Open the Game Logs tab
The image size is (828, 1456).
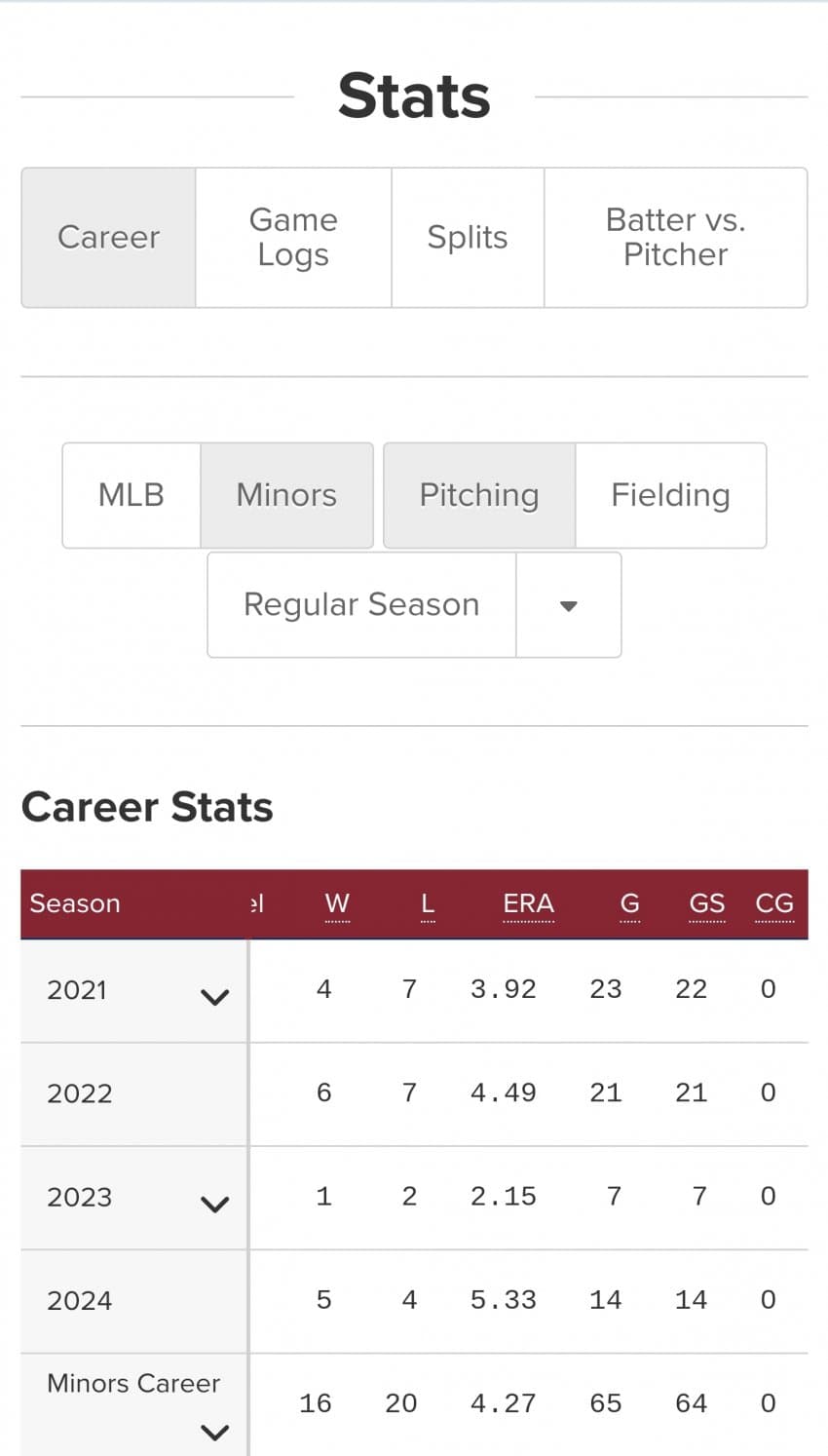coord(293,238)
